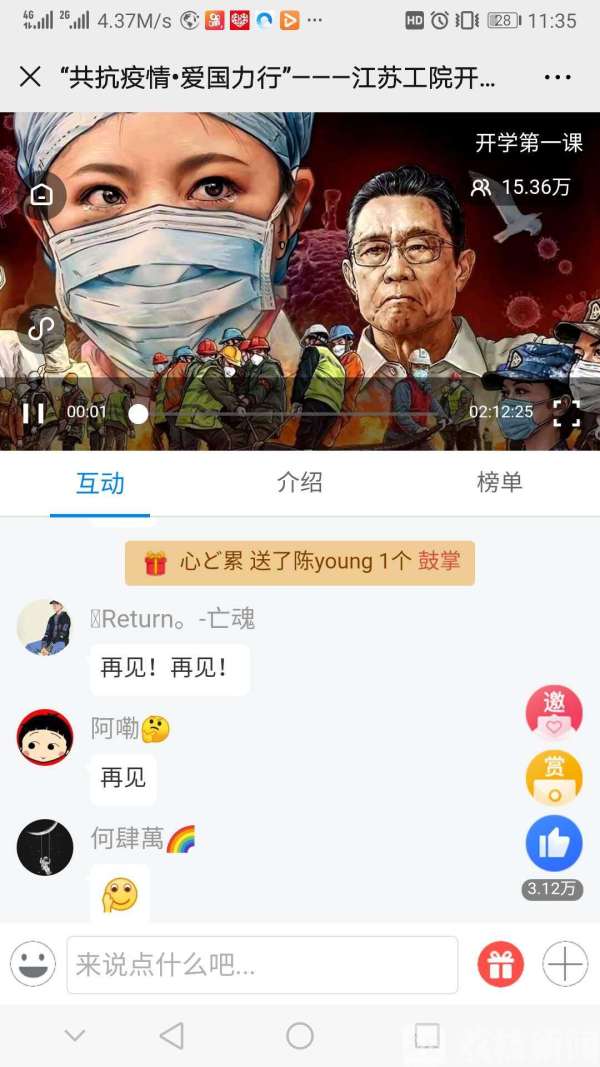Viewport: 600px width, 1067px height.
Task: Tap the 赏 reward button
Action: (554, 777)
